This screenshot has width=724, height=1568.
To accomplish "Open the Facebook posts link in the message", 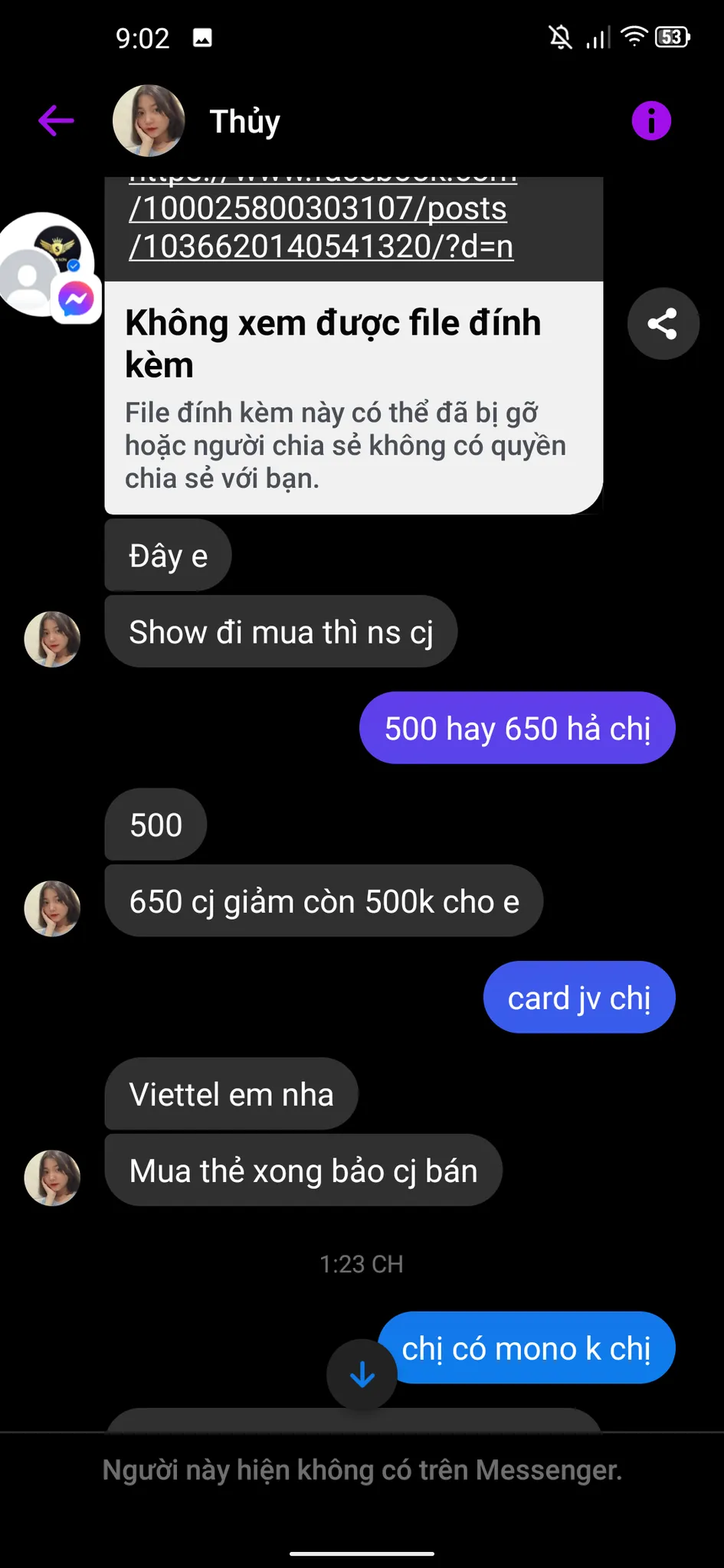I will 320,227.
